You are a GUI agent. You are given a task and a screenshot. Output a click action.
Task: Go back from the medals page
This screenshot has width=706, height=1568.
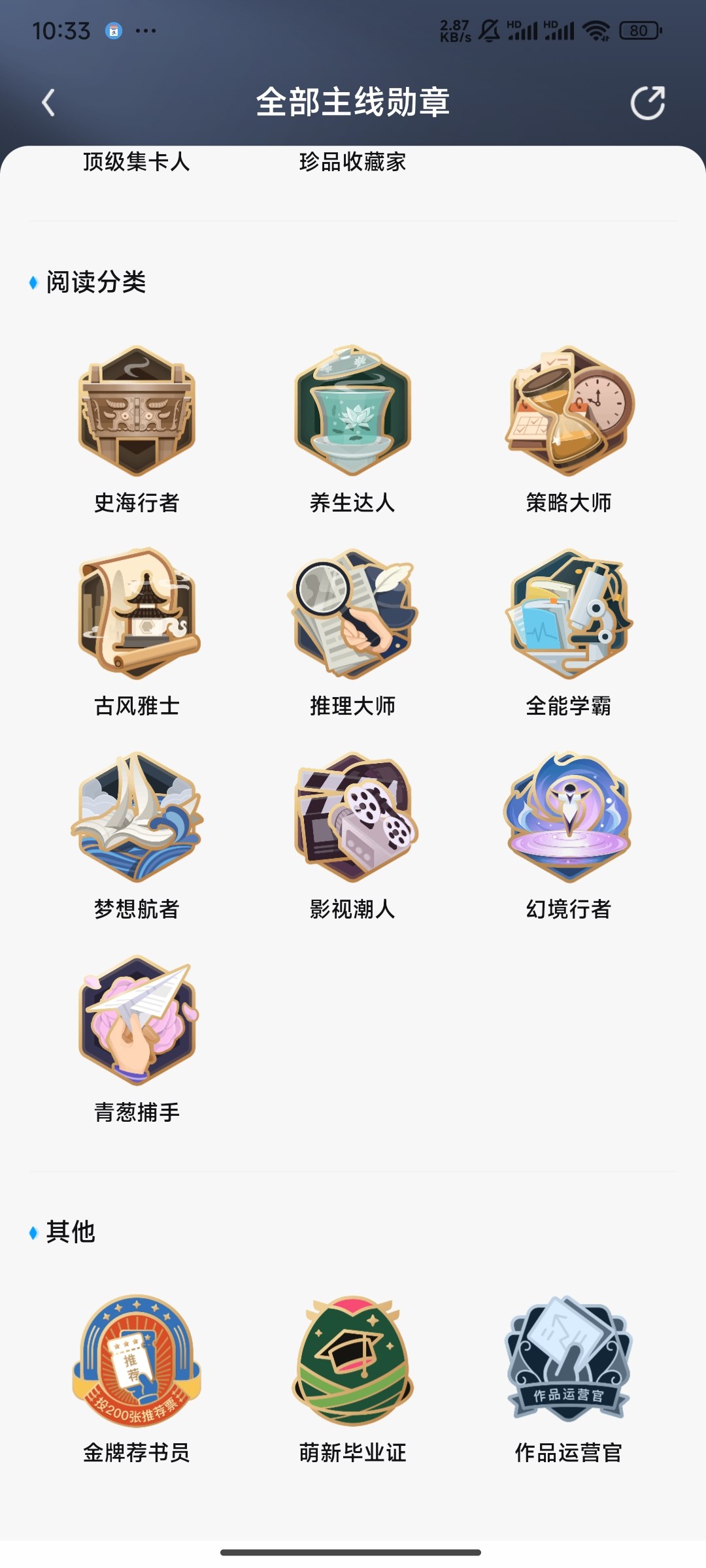[x=48, y=103]
